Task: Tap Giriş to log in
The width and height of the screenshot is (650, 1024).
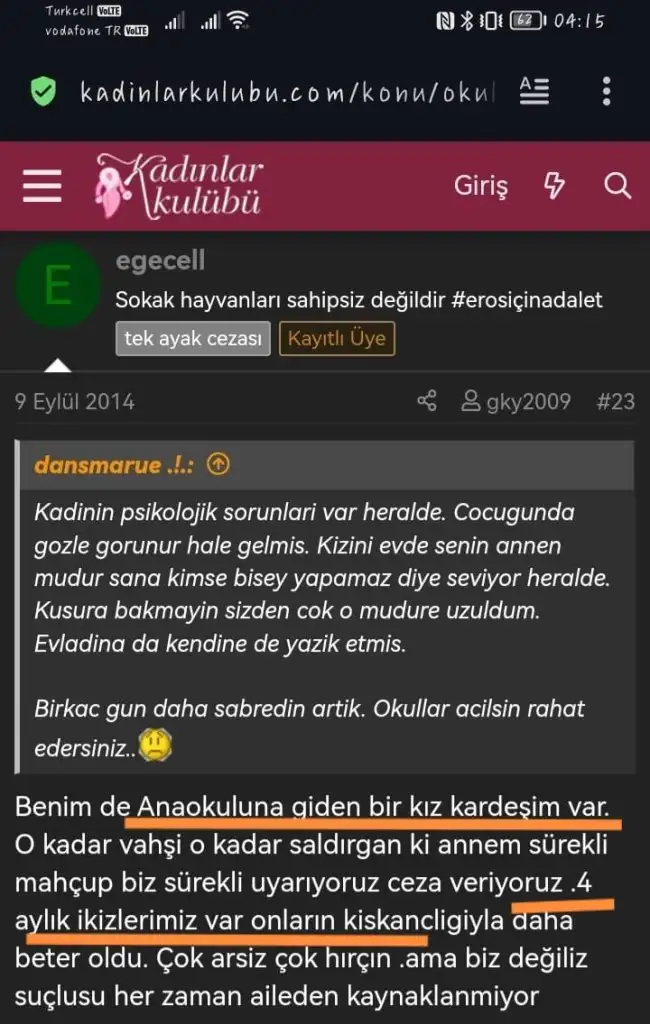Action: (x=481, y=186)
